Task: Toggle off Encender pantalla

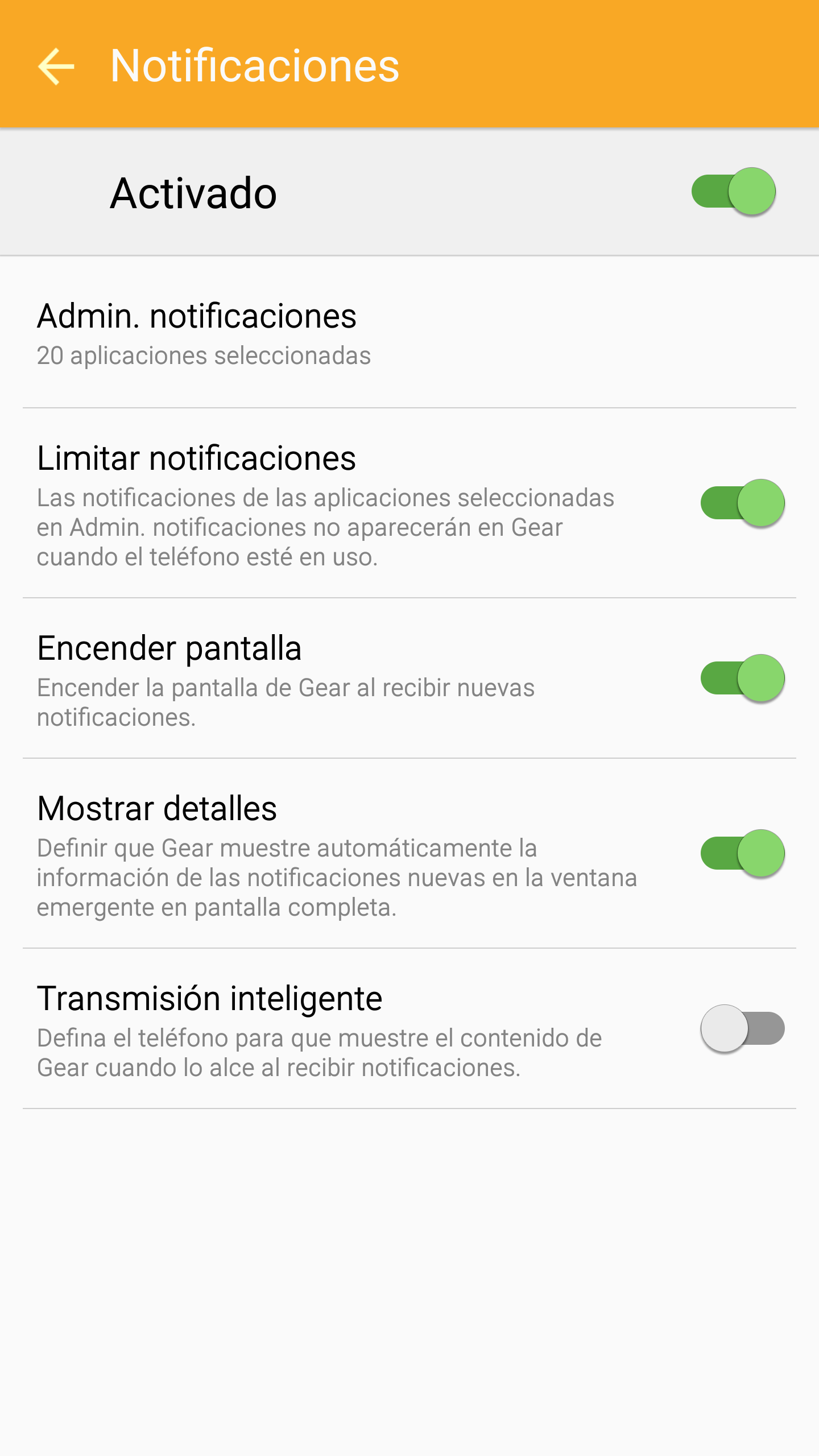Action: pyautogui.click(x=742, y=679)
